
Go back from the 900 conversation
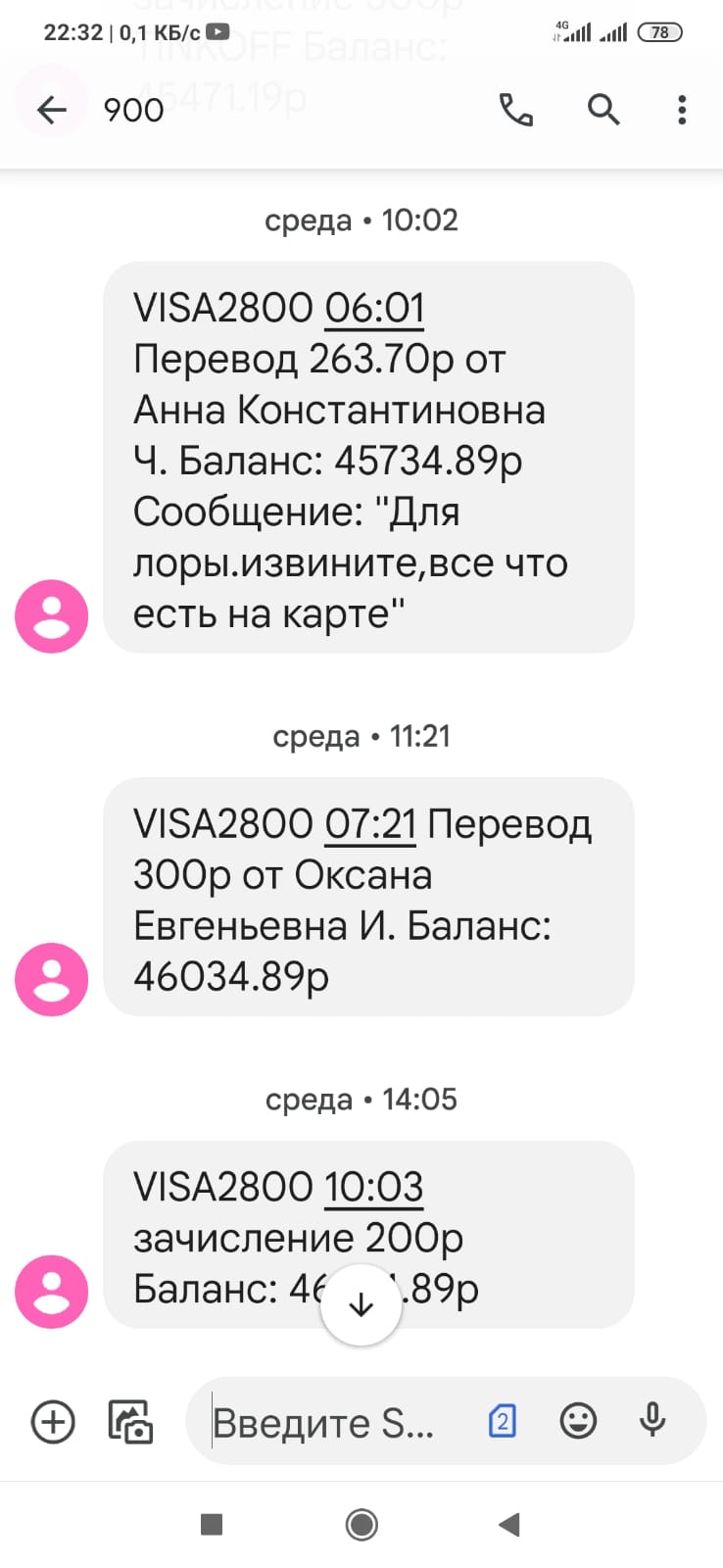pyautogui.click(x=52, y=110)
